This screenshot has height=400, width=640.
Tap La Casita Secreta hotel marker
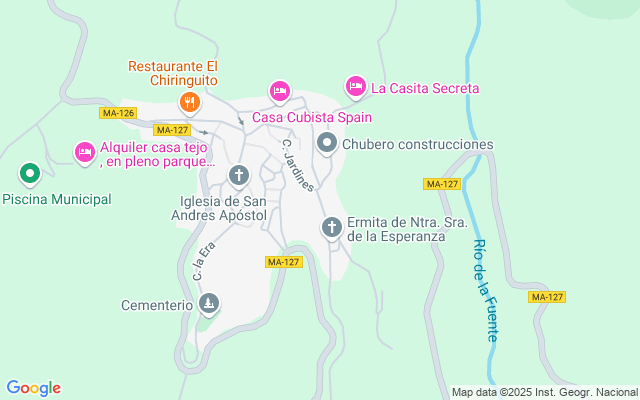[354, 88]
